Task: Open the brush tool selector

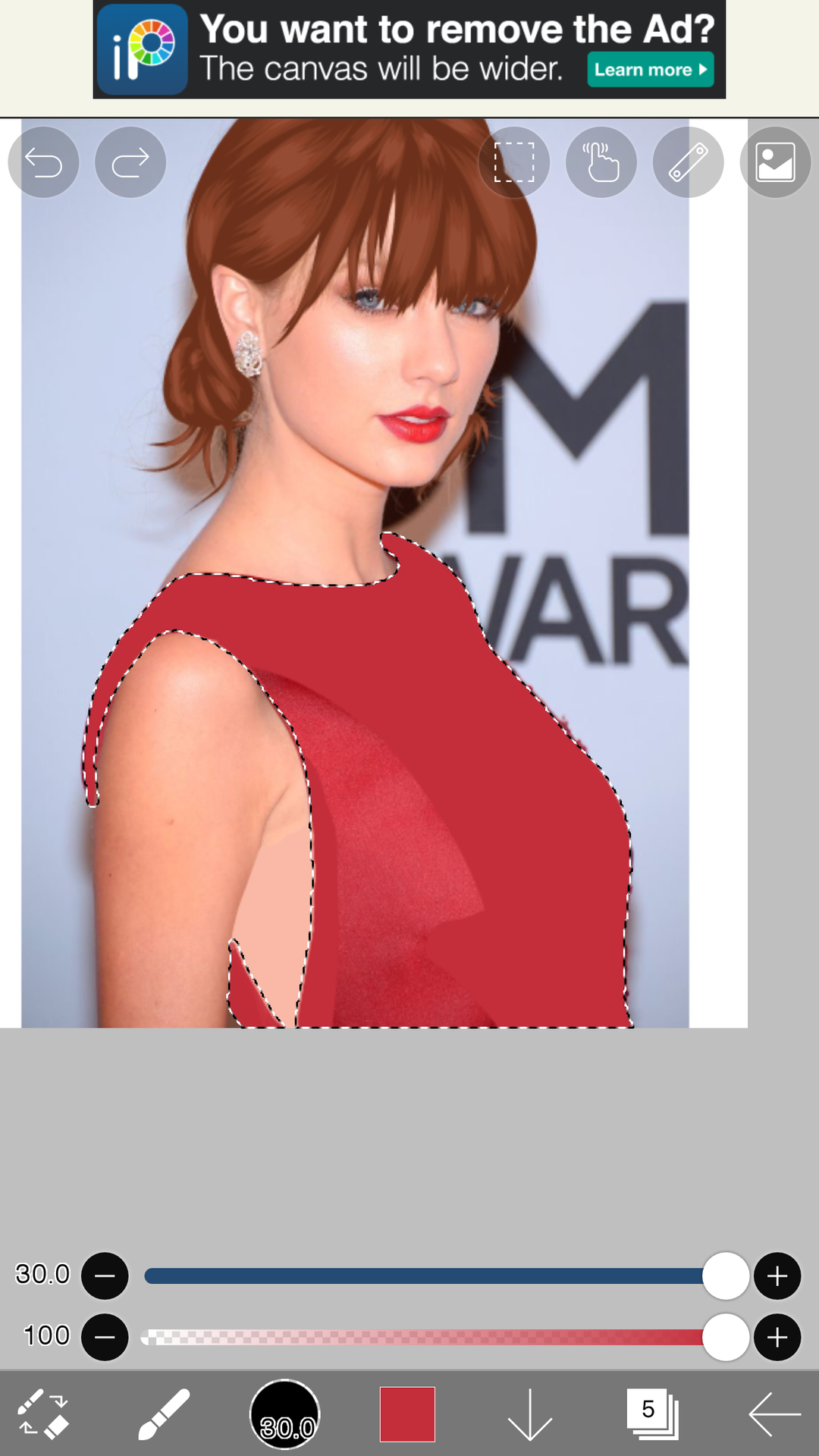Action: tap(164, 1414)
